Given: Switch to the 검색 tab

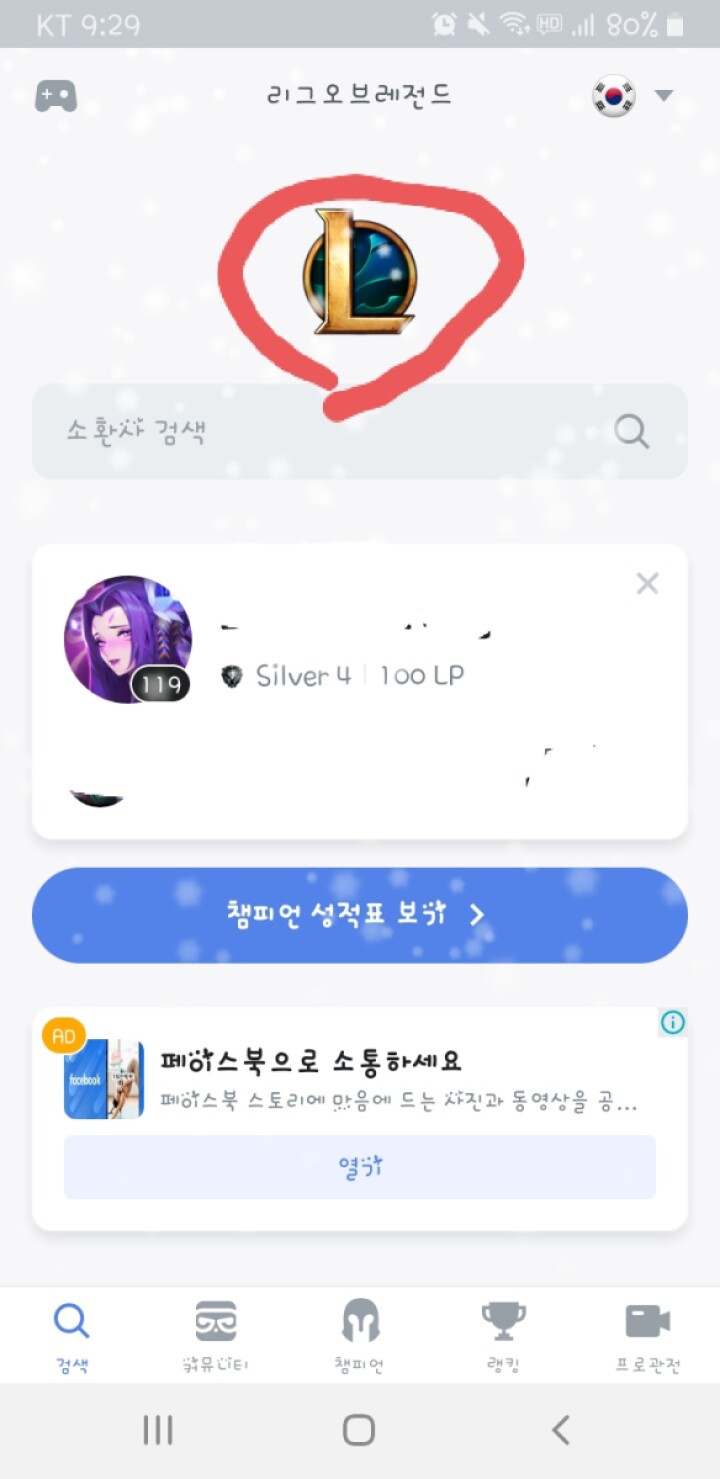Looking at the screenshot, I should point(72,1337).
